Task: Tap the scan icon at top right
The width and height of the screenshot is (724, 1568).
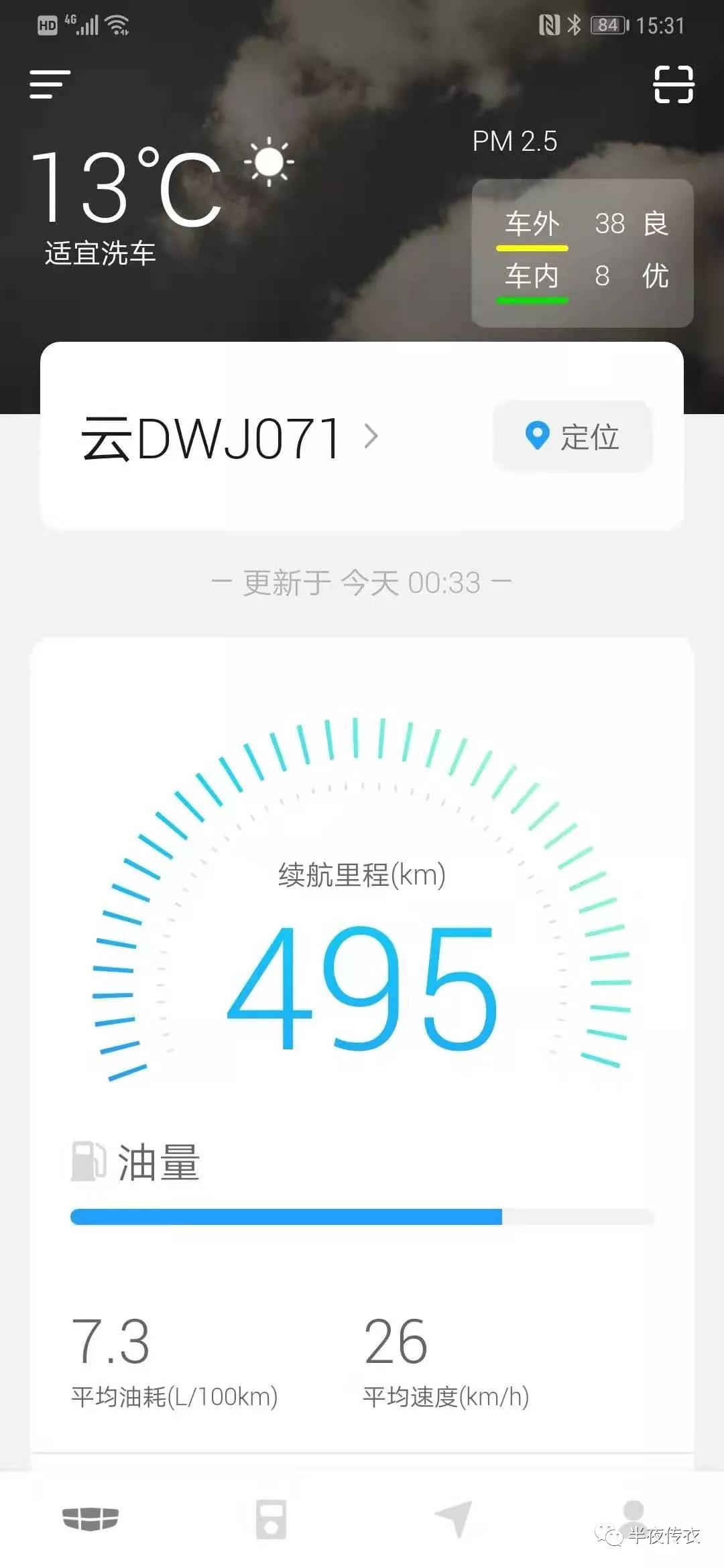Action: point(674,85)
